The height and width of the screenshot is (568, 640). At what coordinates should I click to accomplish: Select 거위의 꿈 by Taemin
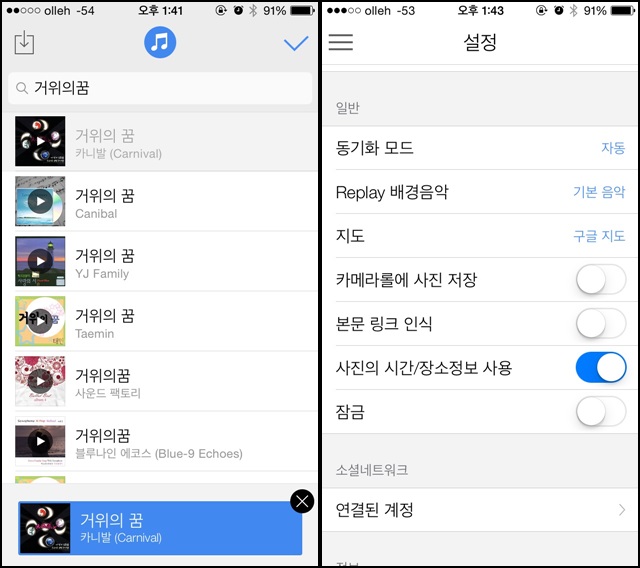160,323
